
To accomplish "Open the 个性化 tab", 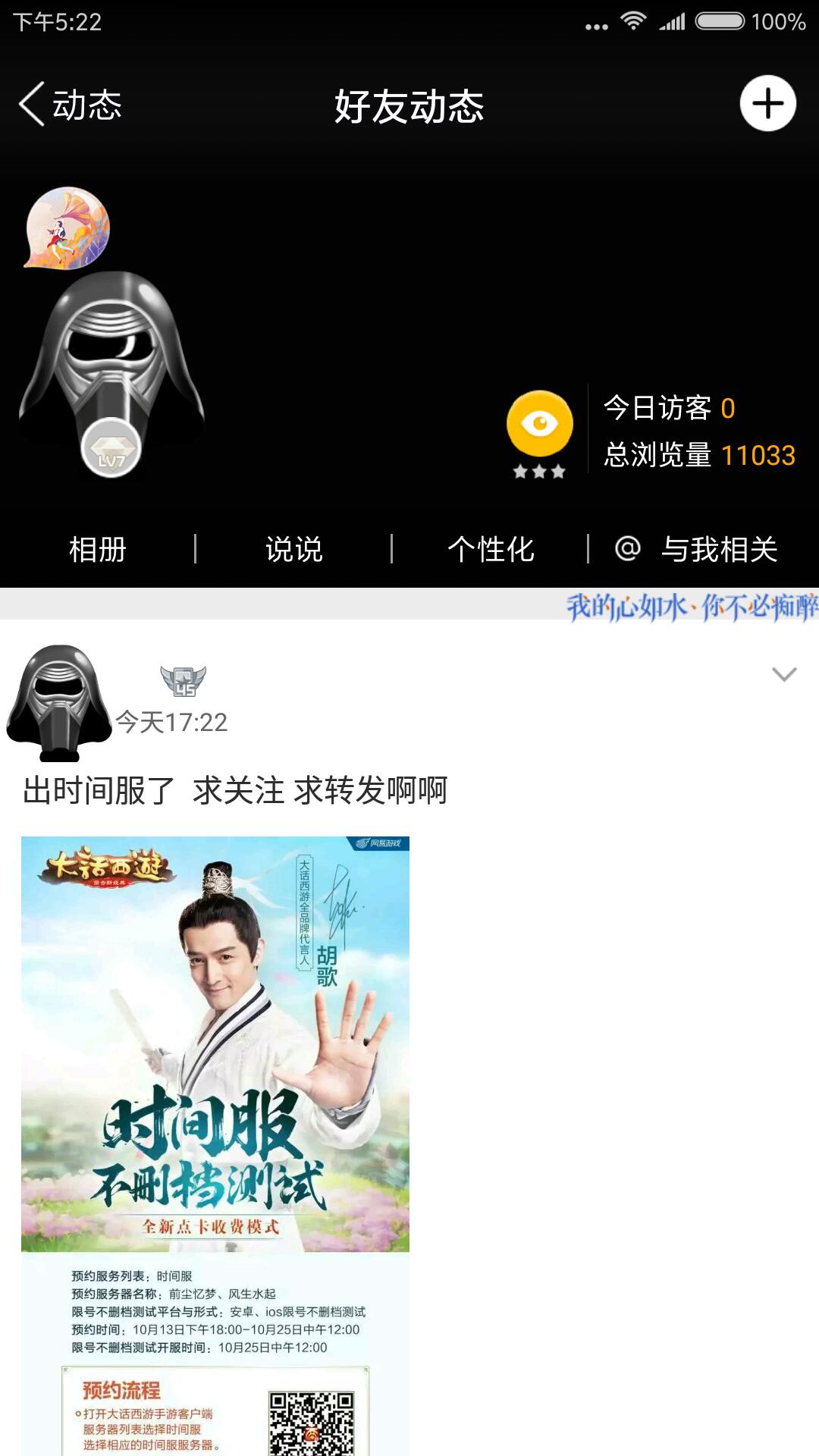I will 491,550.
